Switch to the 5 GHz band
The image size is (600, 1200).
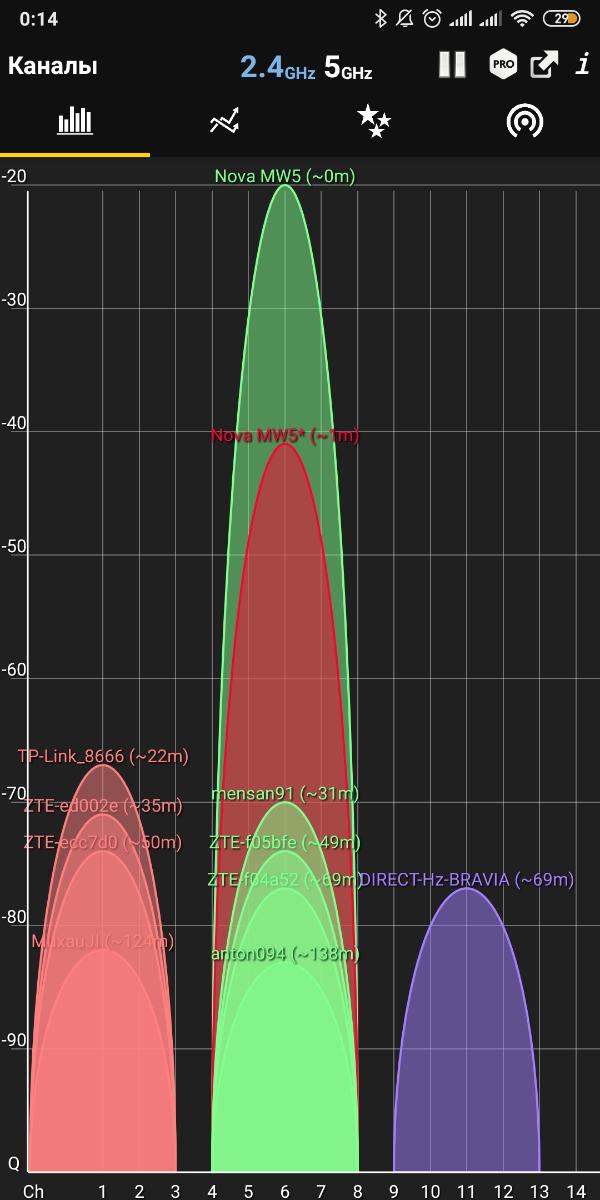pos(348,68)
